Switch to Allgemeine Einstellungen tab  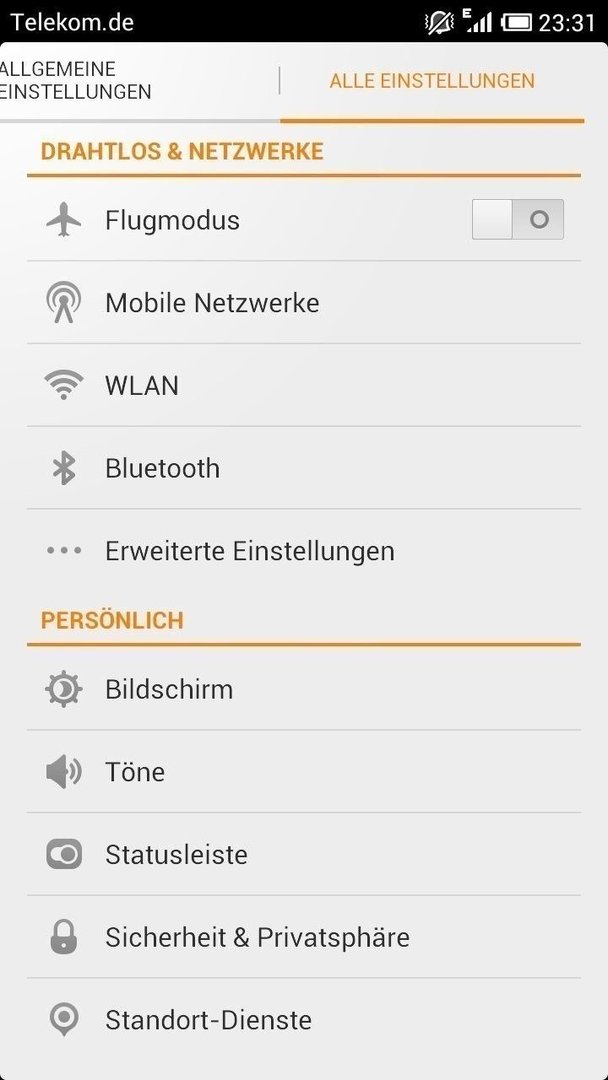pyautogui.click(x=140, y=81)
